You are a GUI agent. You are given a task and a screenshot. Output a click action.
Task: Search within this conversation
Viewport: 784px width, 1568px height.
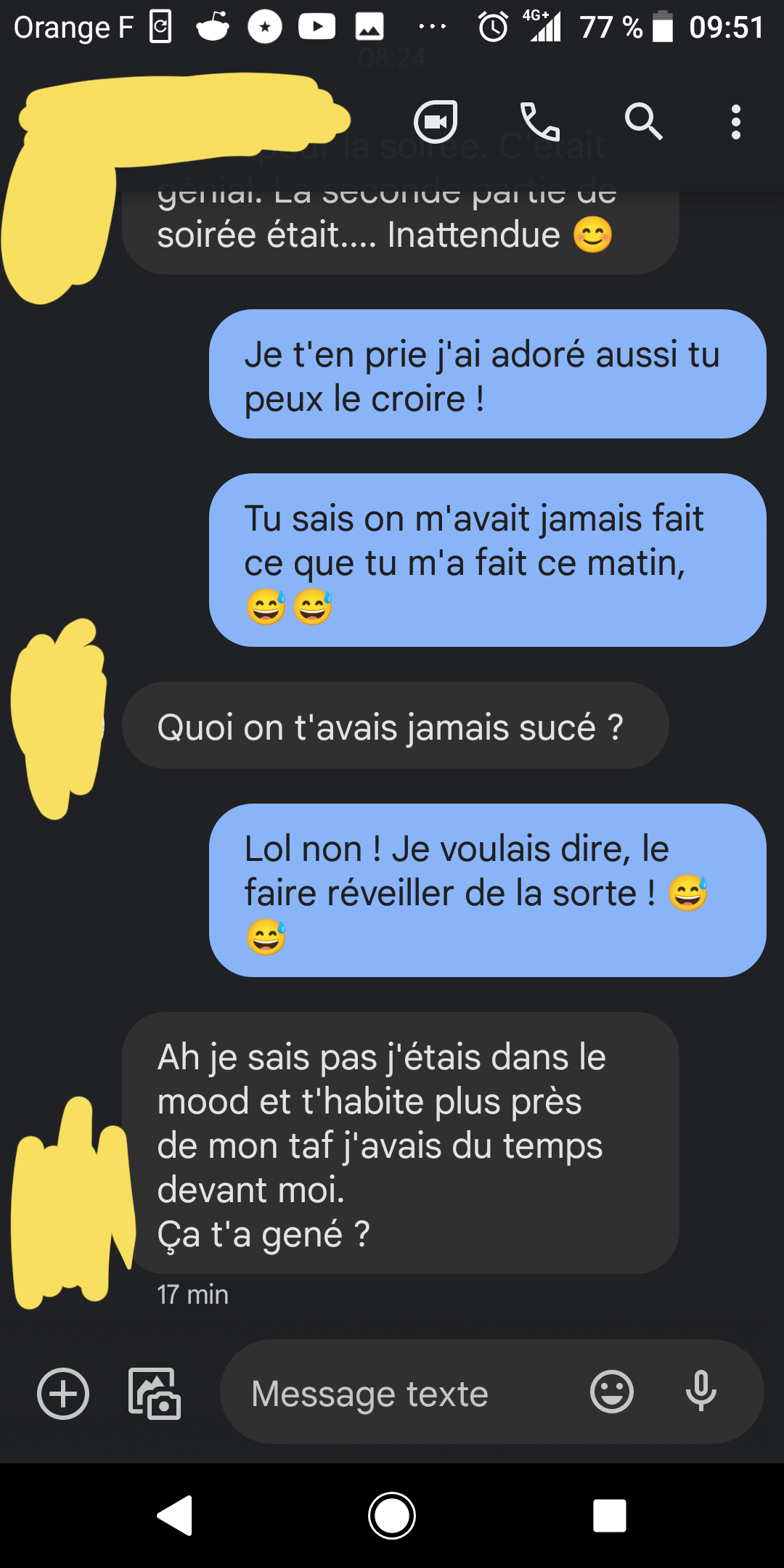point(643,122)
